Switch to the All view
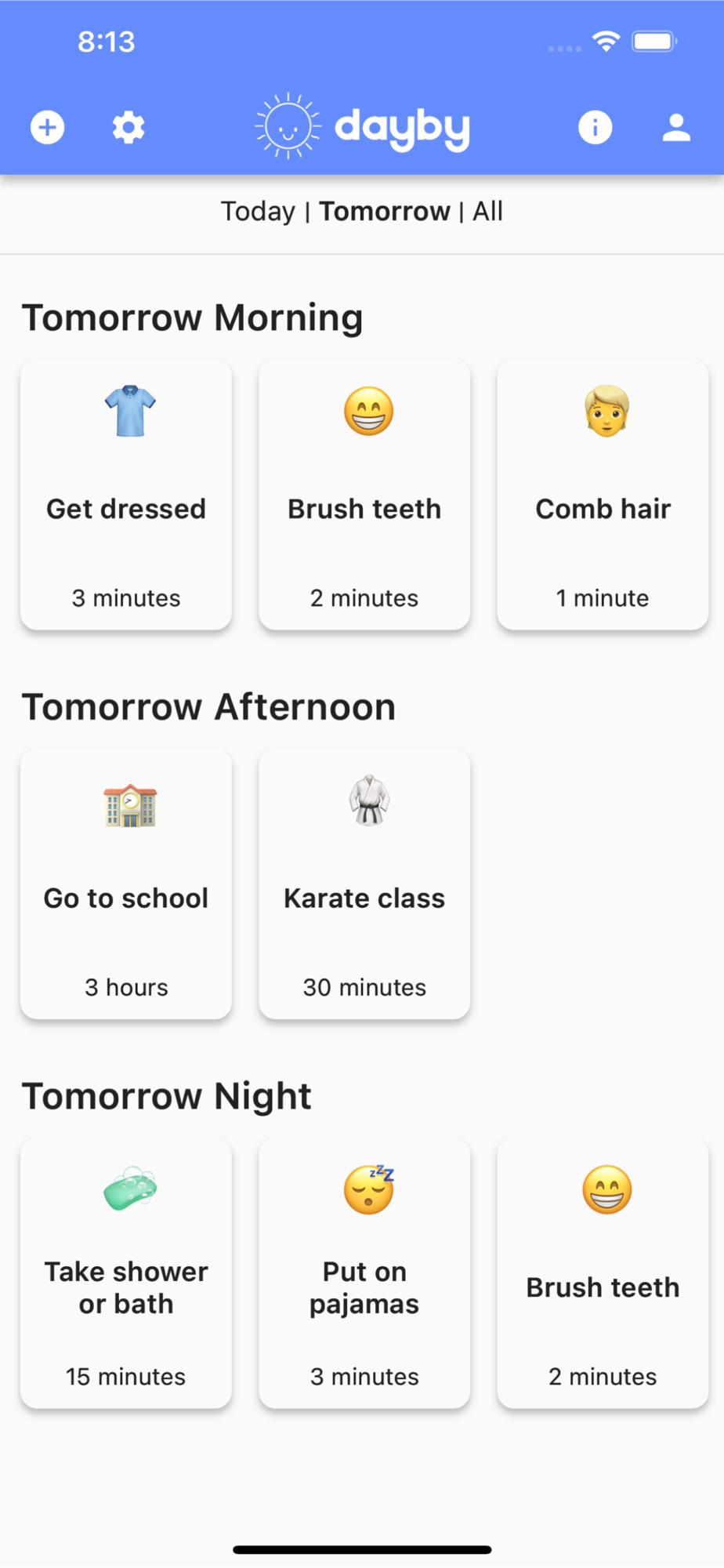The width and height of the screenshot is (724, 1568). [487, 212]
